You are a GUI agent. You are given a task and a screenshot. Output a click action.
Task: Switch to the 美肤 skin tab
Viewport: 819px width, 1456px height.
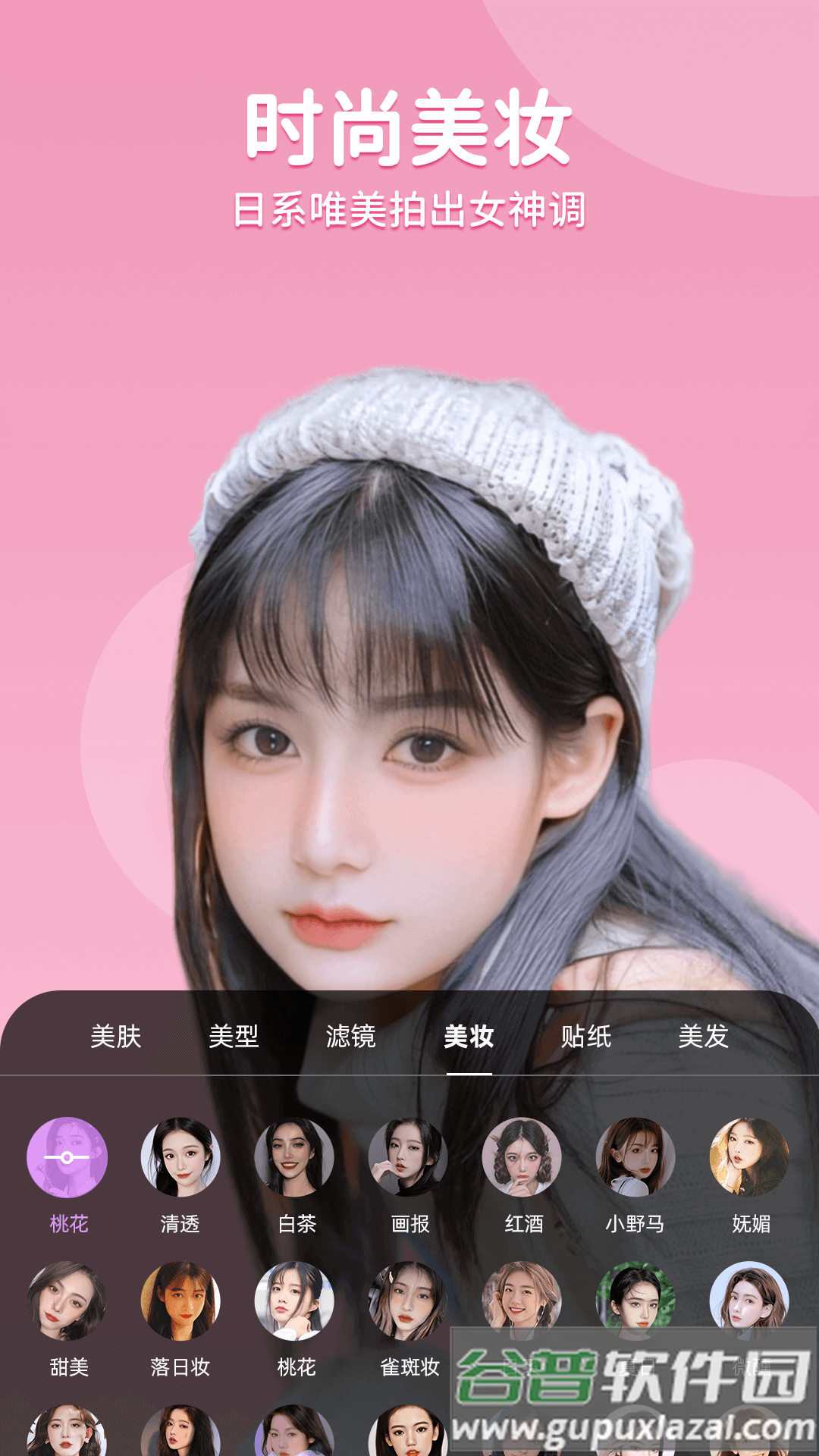tap(115, 1038)
